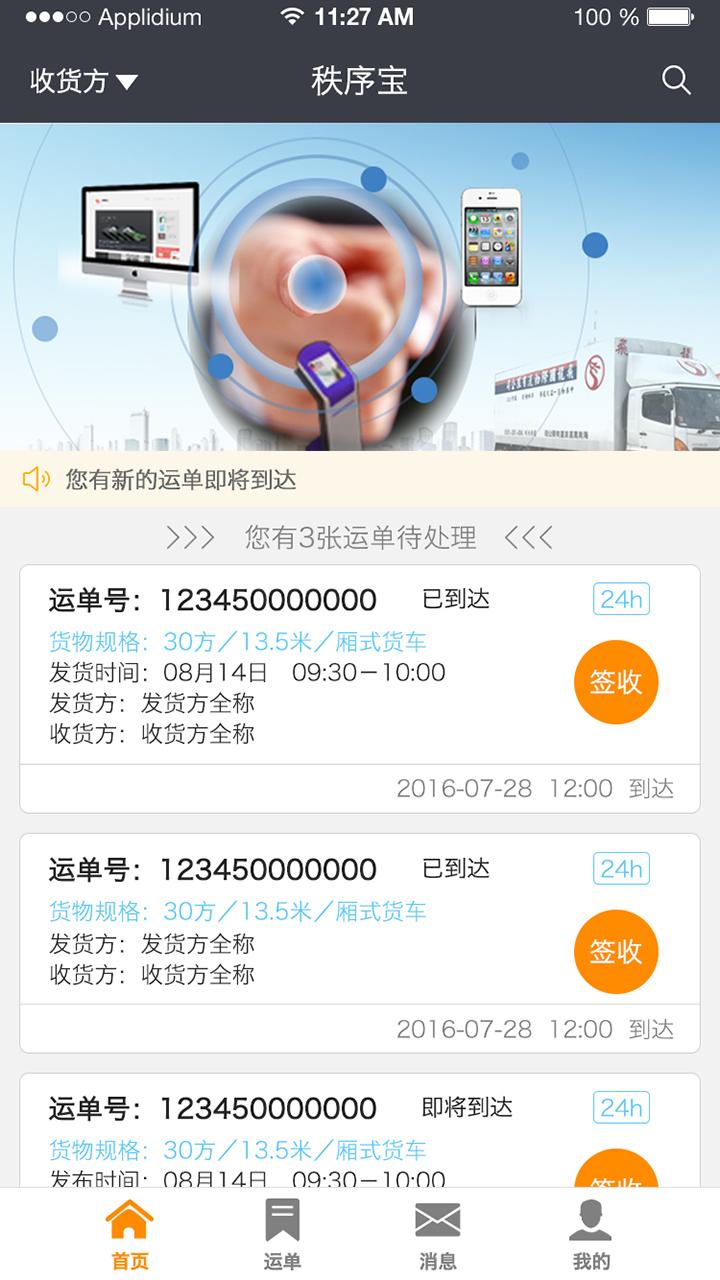Expand the 收货方 role dropdown
Viewport: 720px width, 1280px height.
[x=84, y=81]
